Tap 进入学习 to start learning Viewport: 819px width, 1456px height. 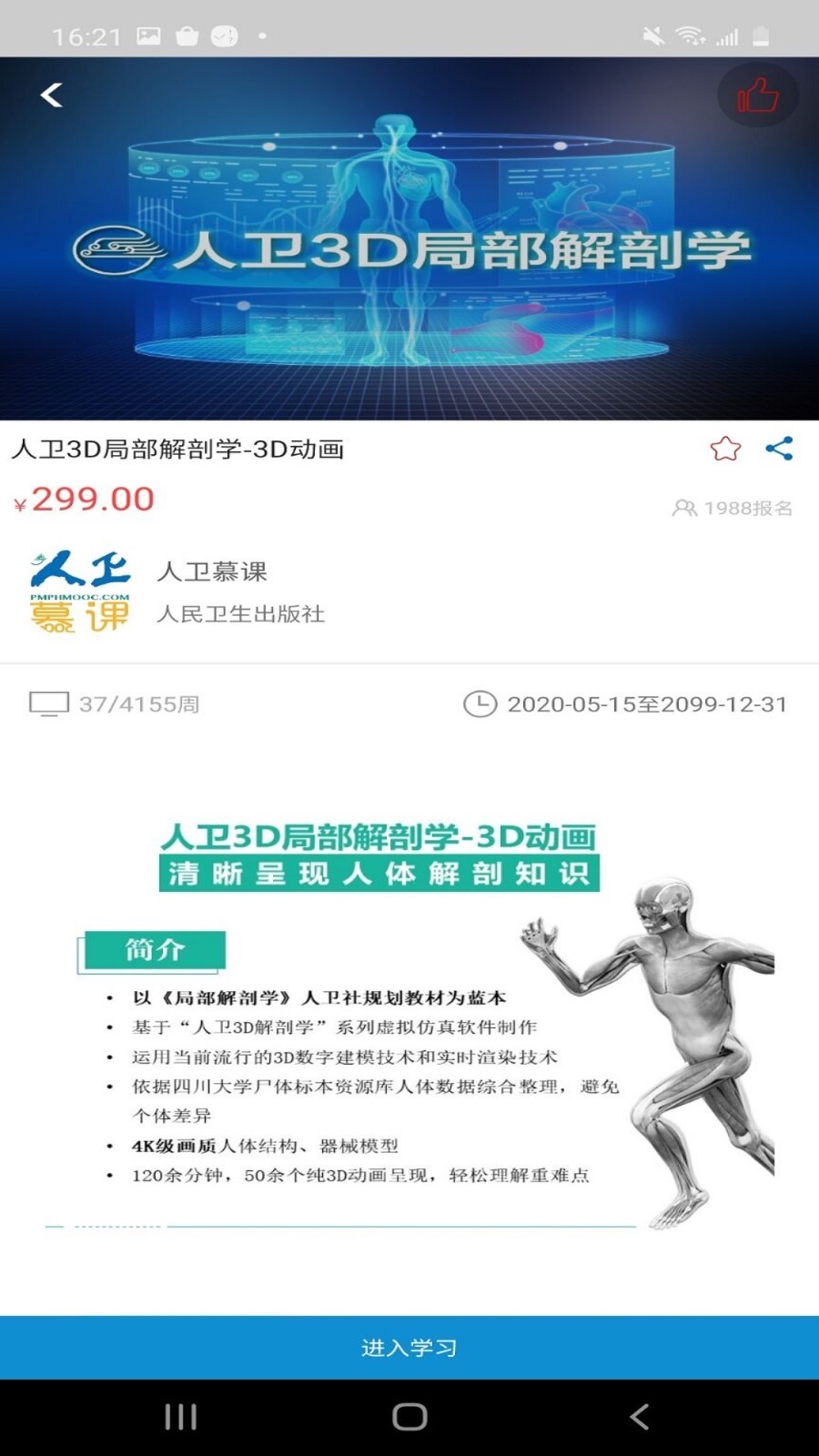pos(409,1348)
